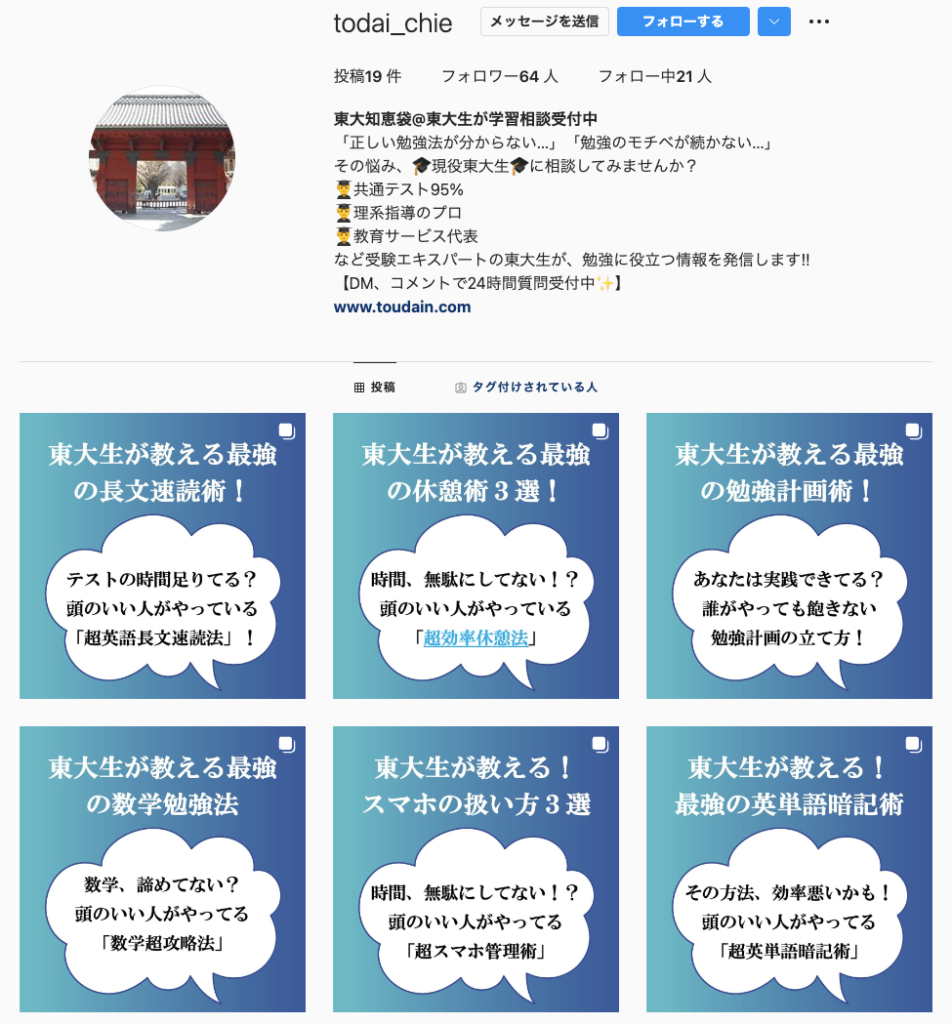Open the follower list (フォロワー64人)
Image resolution: width=952 pixels, height=1024 pixels.
point(499,76)
